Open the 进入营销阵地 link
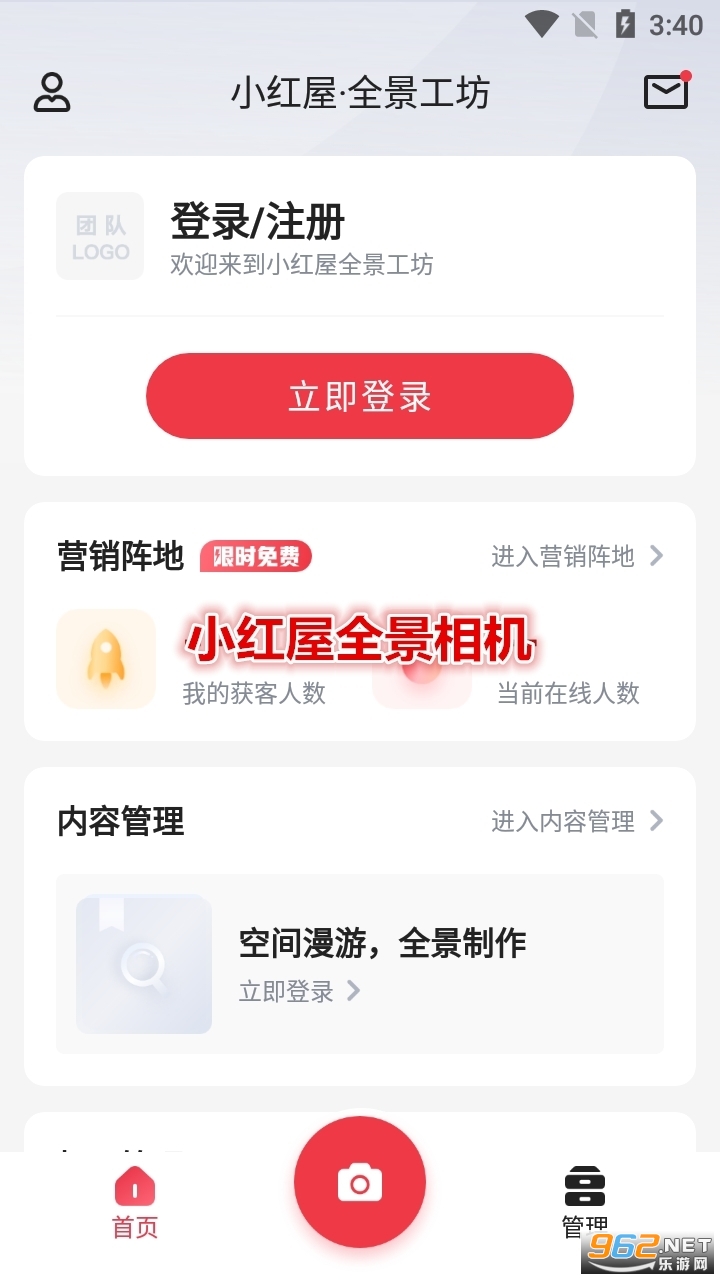The image size is (720, 1280). click(576, 556)
